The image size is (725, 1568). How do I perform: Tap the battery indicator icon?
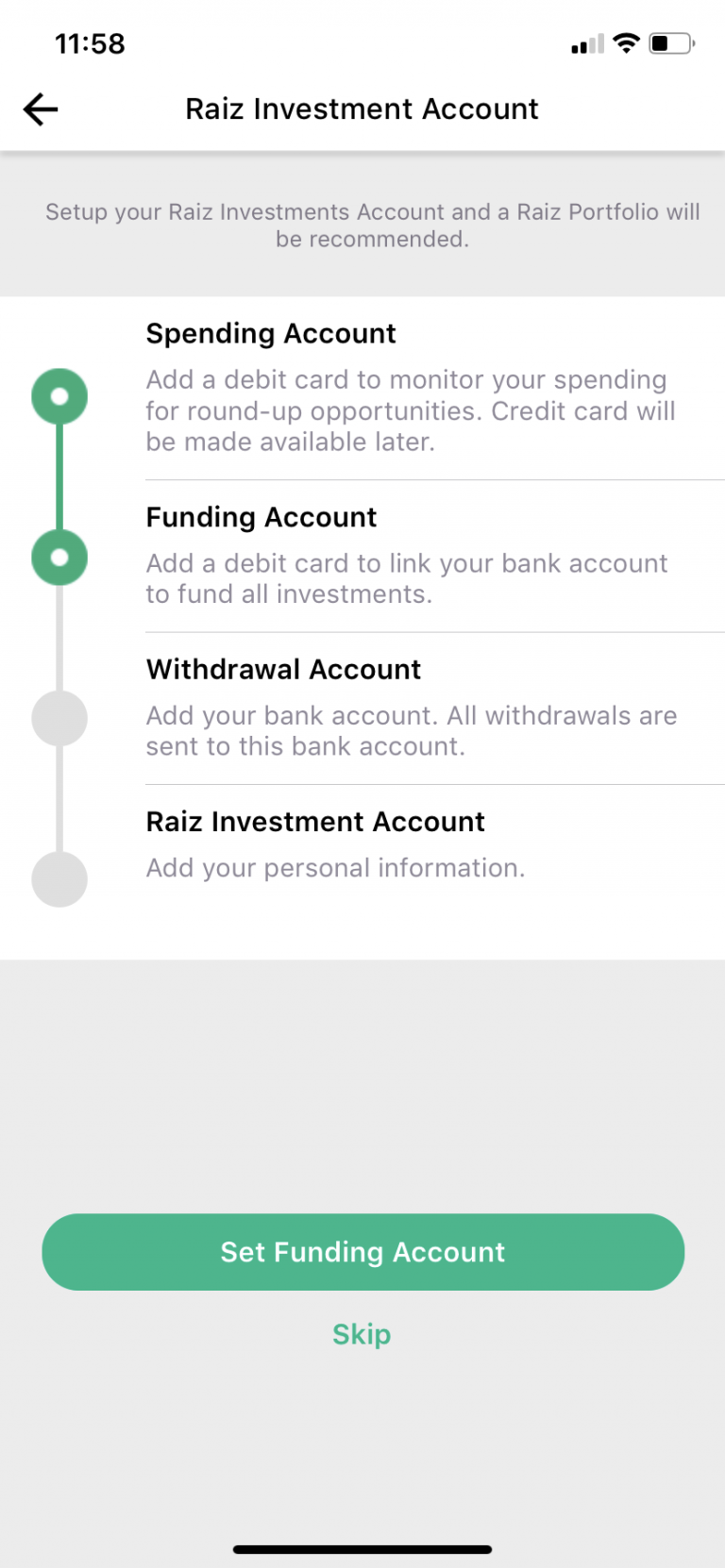point(673,42)
